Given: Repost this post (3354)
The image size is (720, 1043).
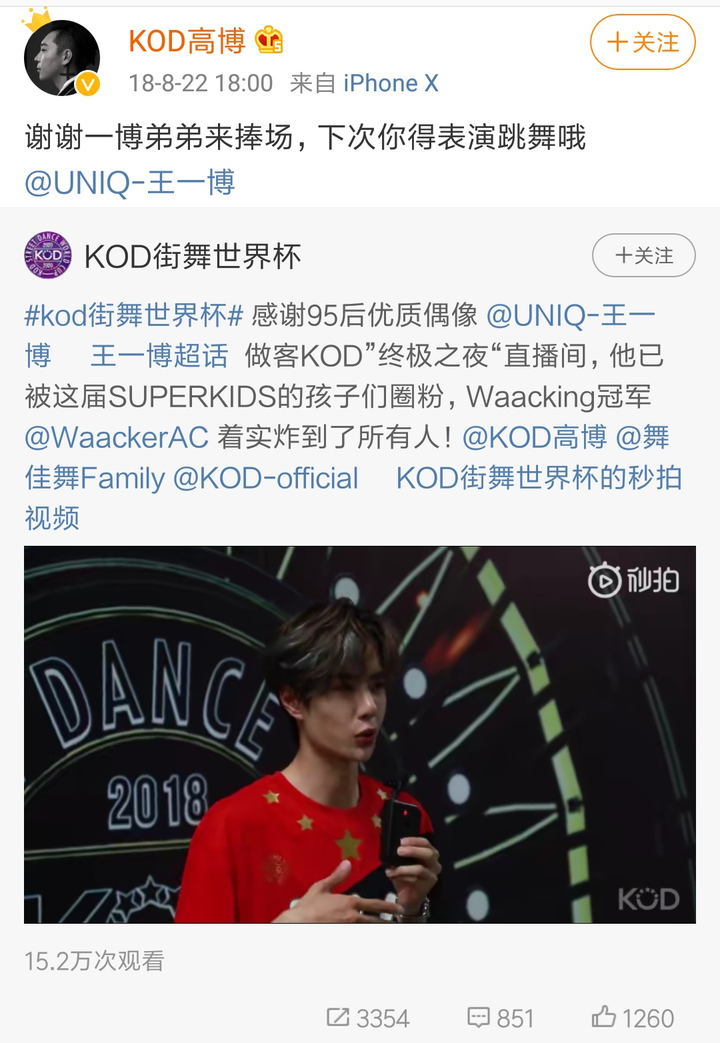Looking at the screenshot, I should point(368,1018).
